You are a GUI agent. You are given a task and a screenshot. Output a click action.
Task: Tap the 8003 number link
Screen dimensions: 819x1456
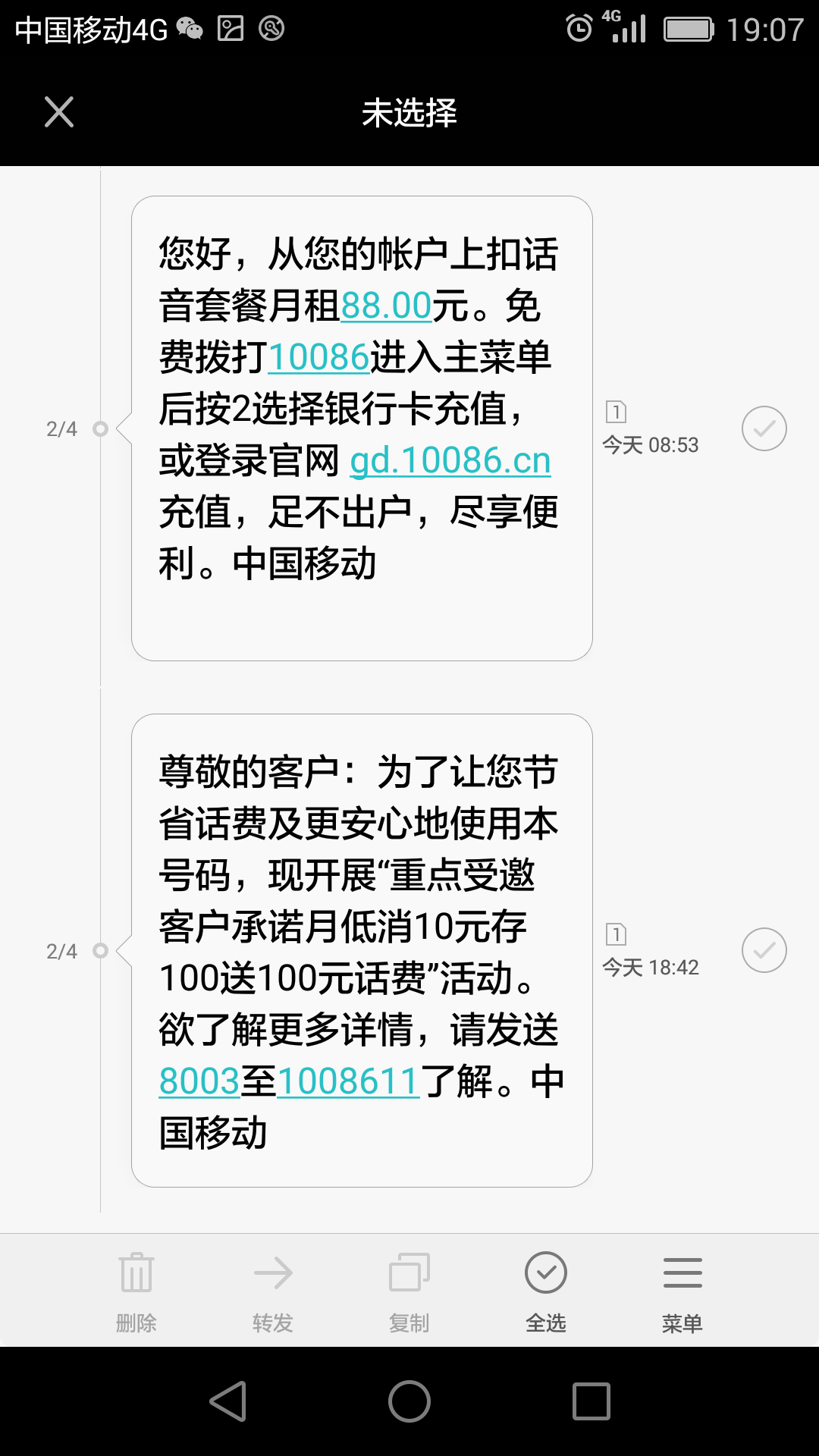(199, 1081)
